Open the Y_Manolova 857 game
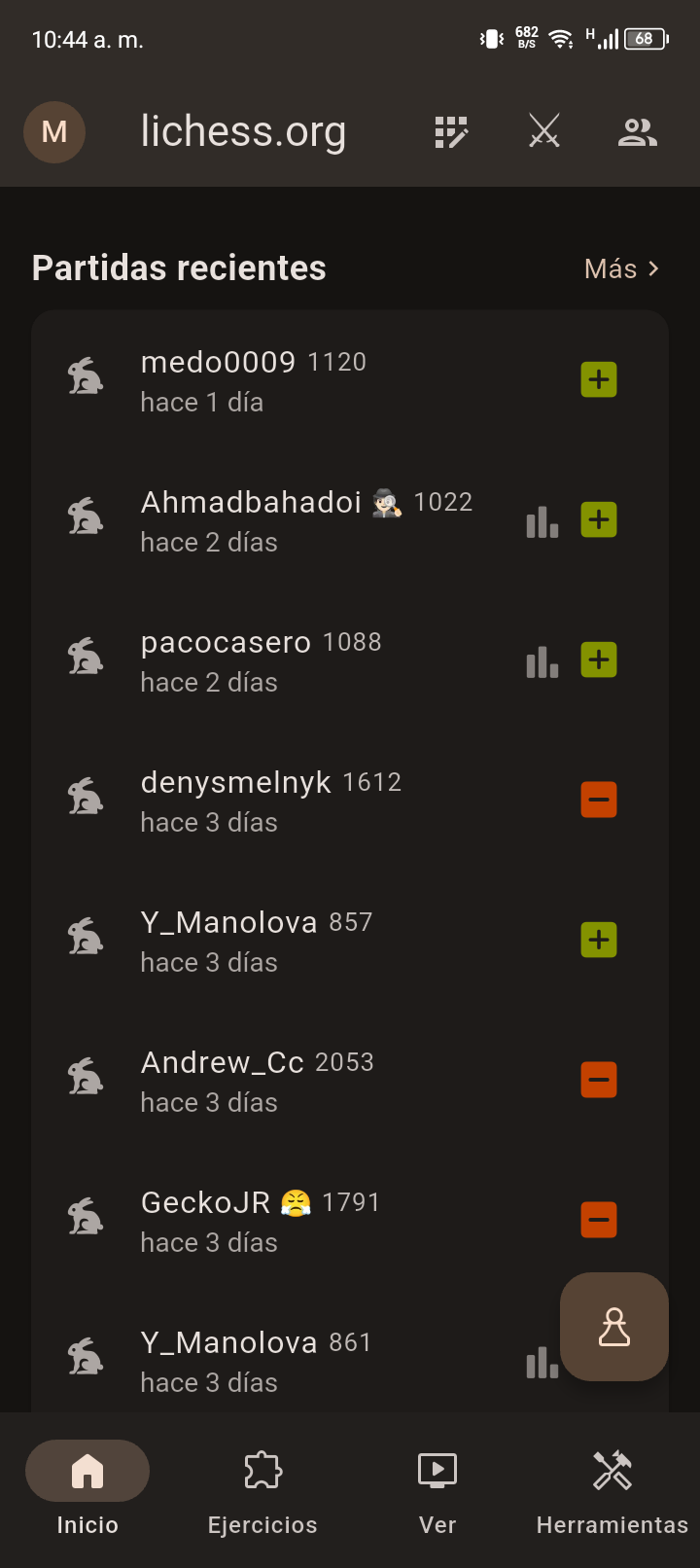700x1568 pixels. tap(350, 941)
